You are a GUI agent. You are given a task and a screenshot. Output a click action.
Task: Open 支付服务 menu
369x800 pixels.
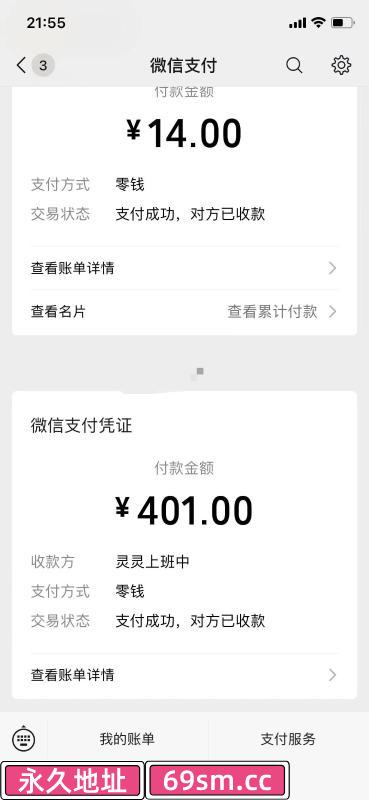[288, 739]
